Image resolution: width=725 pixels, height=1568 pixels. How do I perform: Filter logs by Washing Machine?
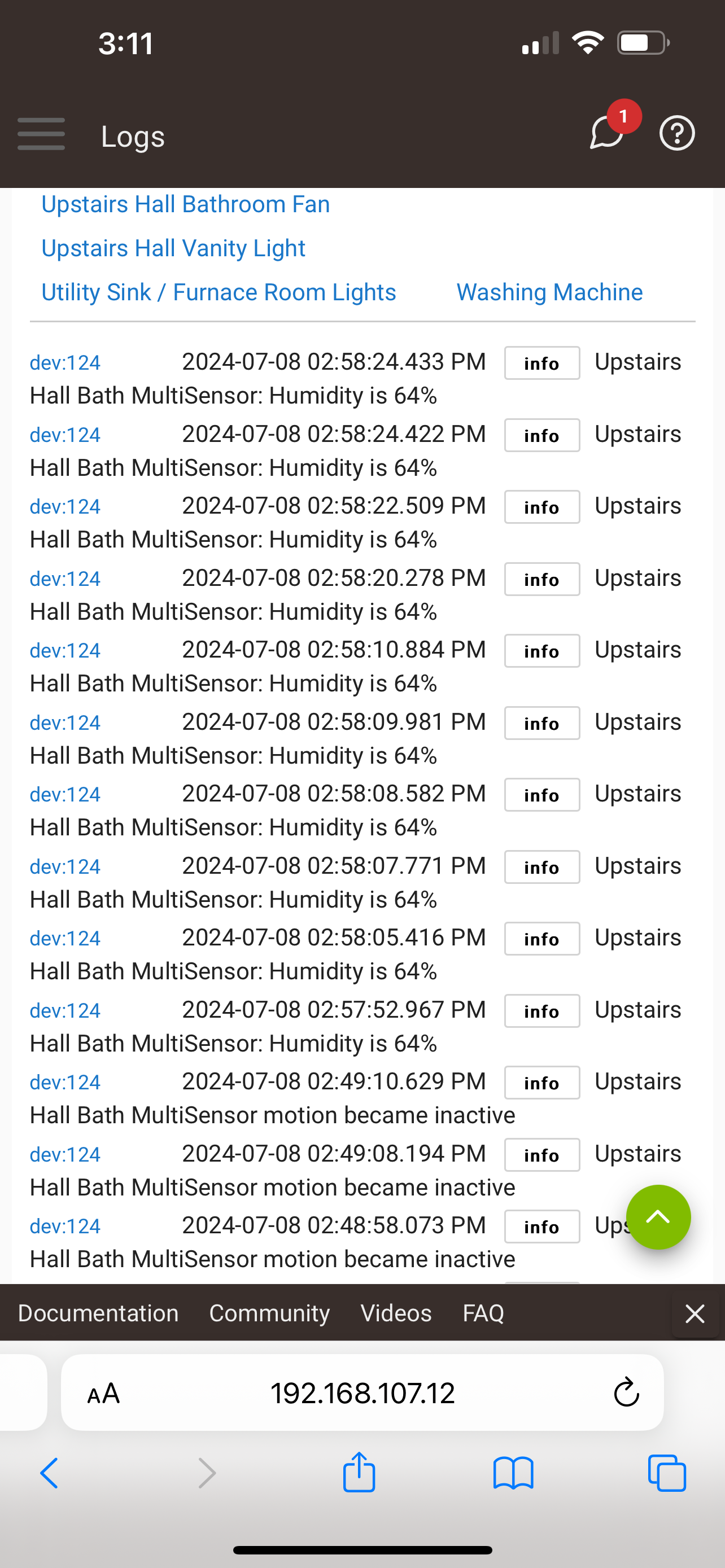click(550, 292)
